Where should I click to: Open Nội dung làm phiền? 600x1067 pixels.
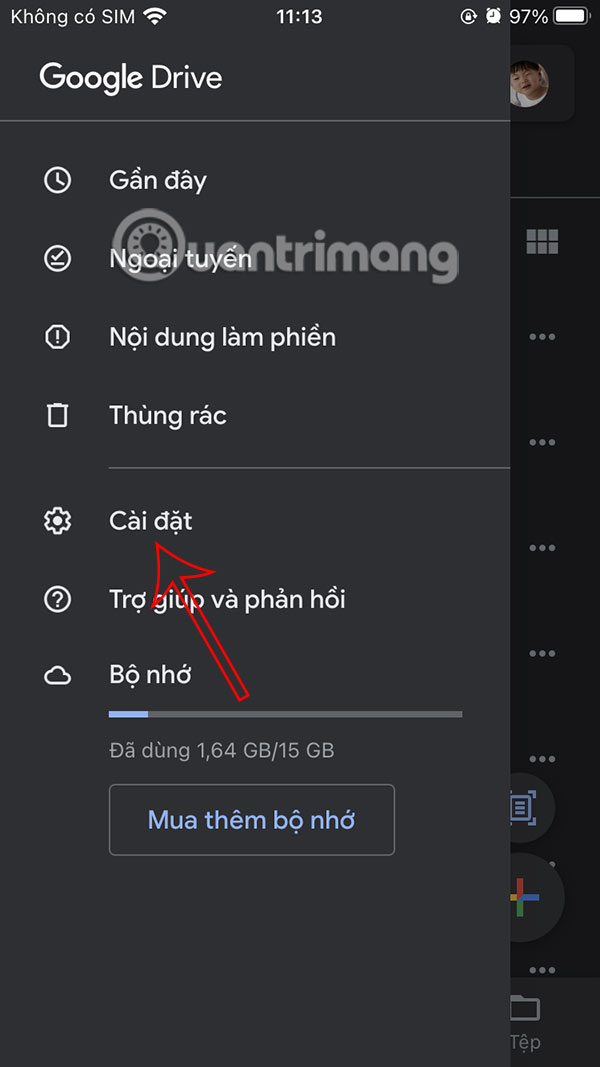222,337
